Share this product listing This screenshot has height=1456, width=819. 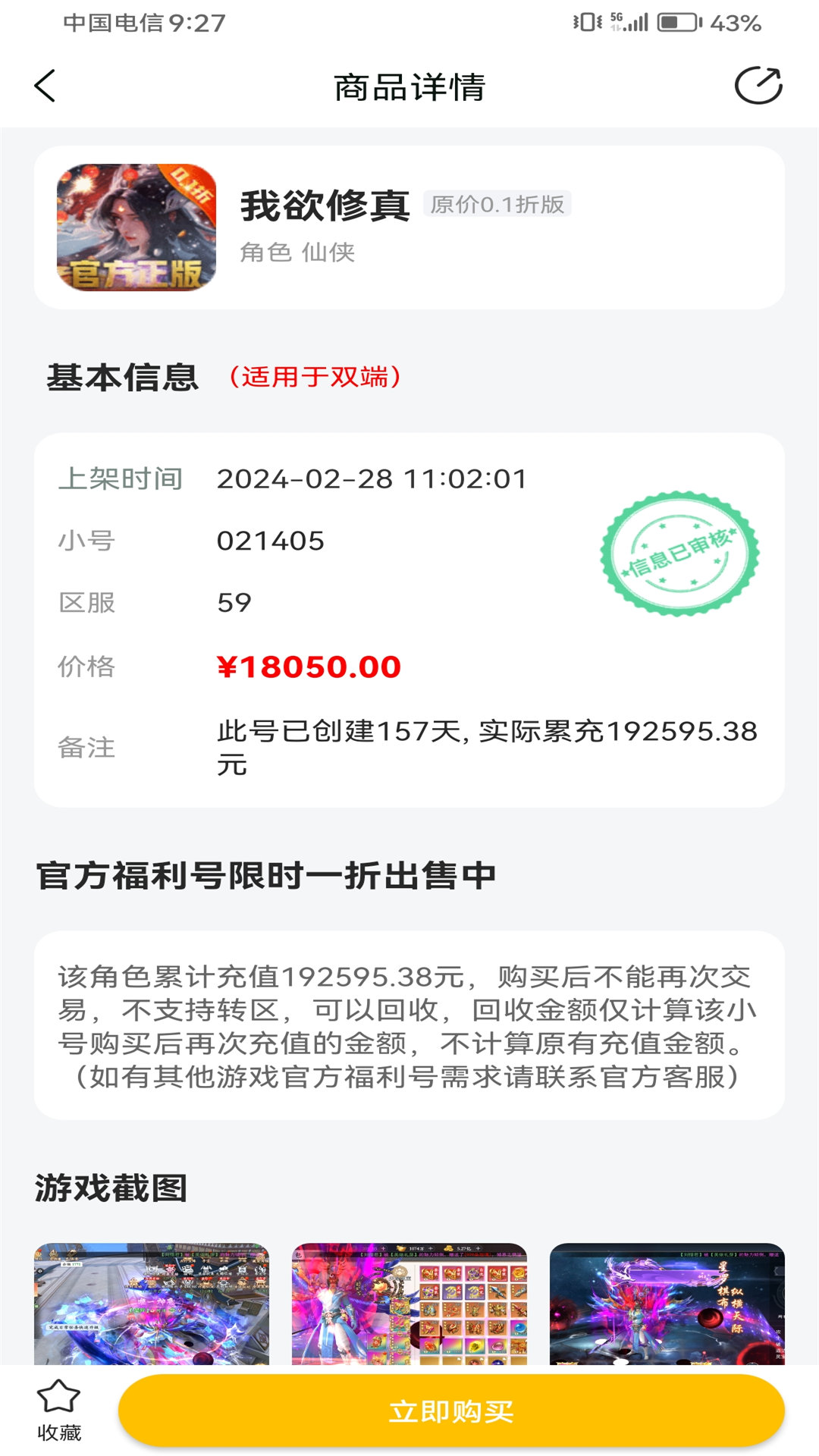758,86
